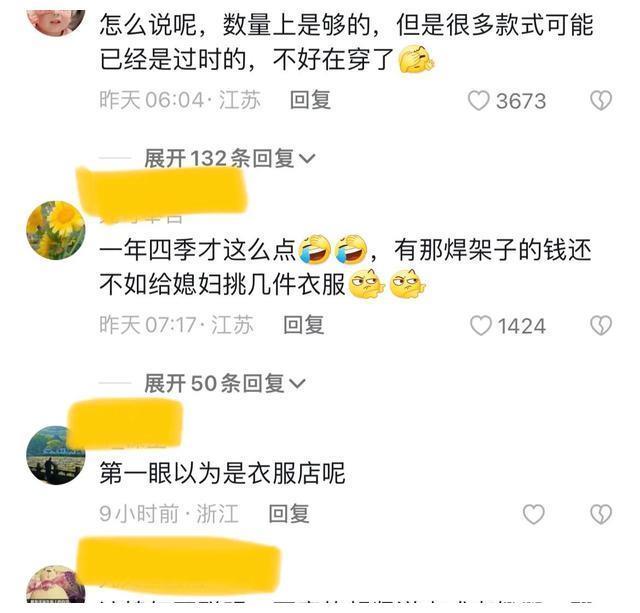Expand the 50 replies
This screenshot has height=613, width=640.
[x=224, y=383]
